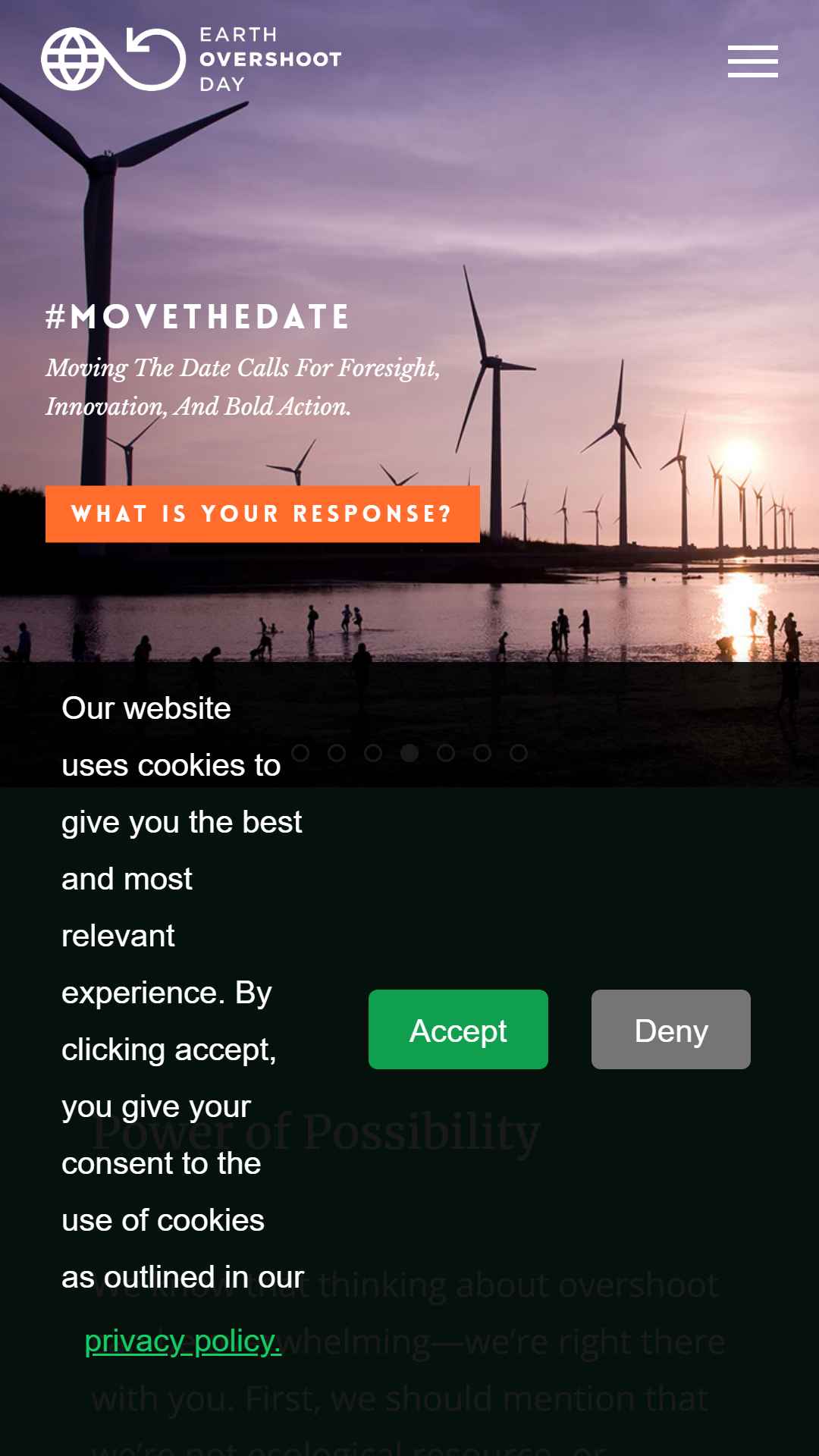This screenshot has width=819, height=1456.
Task: Go to the first carousel slide dot
Action: 300,753
